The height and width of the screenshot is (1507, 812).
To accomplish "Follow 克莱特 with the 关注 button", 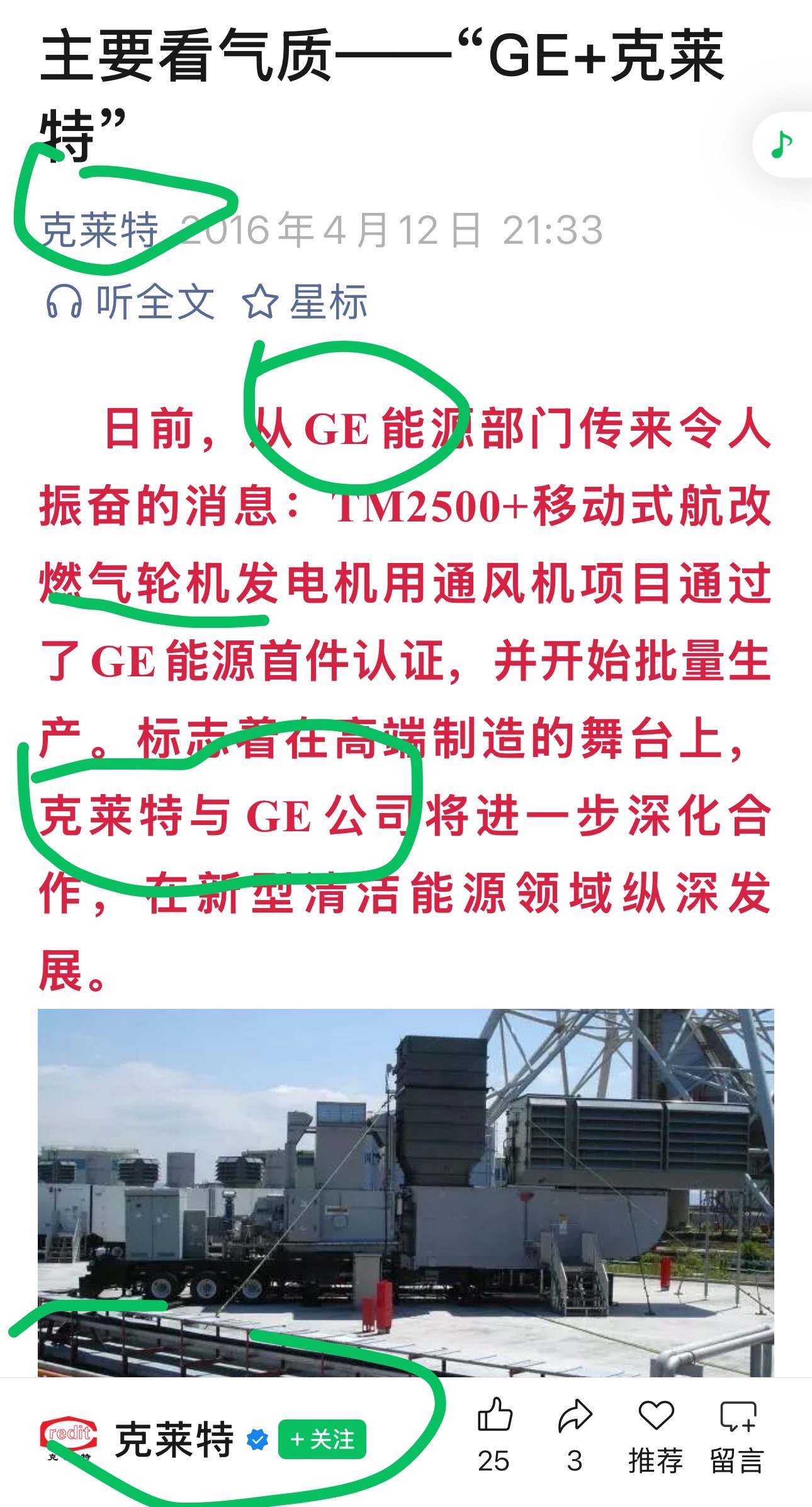I will point(322,1439).
